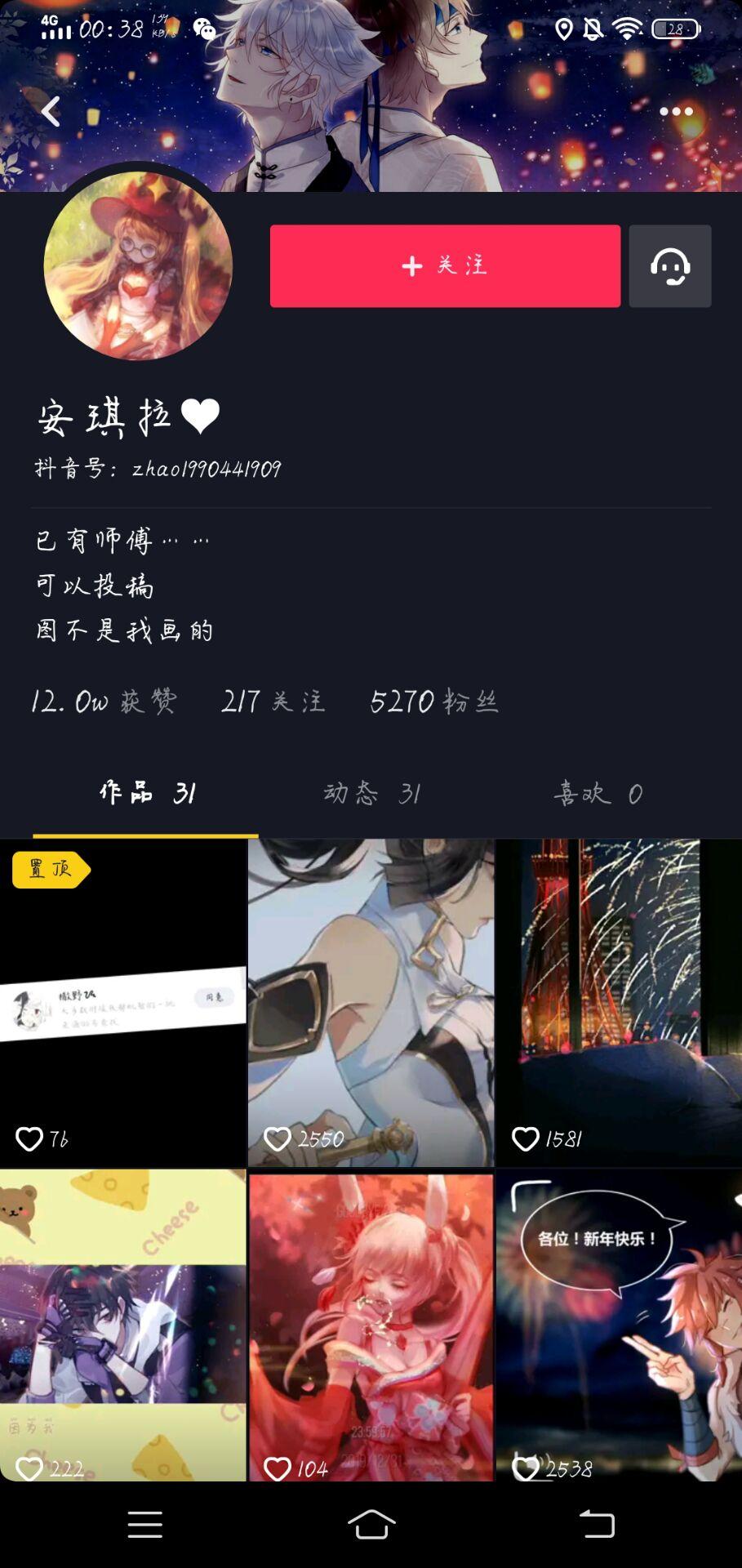This screenshot has height=1568, width=742.
Task: Go back using the top-left arrow
Action: (51, 111)
